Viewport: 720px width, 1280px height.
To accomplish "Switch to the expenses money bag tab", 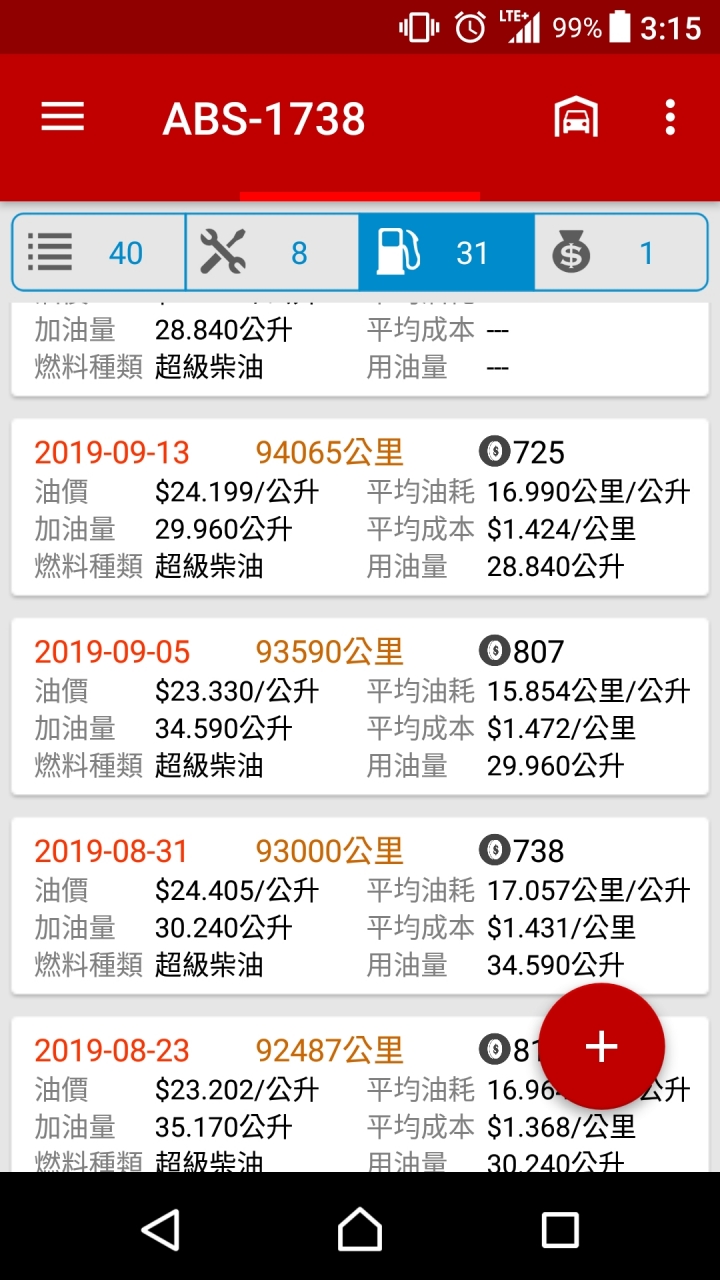I will [621, 252].
